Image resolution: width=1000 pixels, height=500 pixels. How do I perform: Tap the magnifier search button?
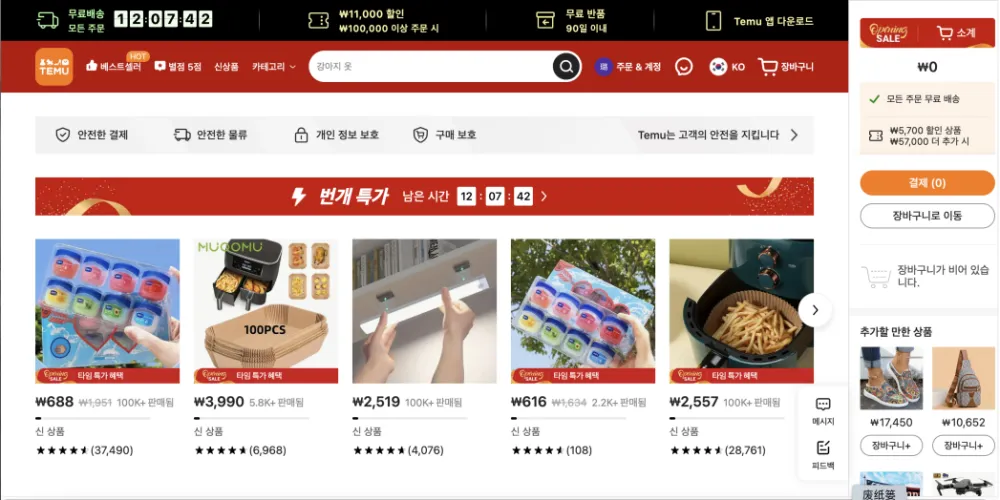tap(566, 67)
